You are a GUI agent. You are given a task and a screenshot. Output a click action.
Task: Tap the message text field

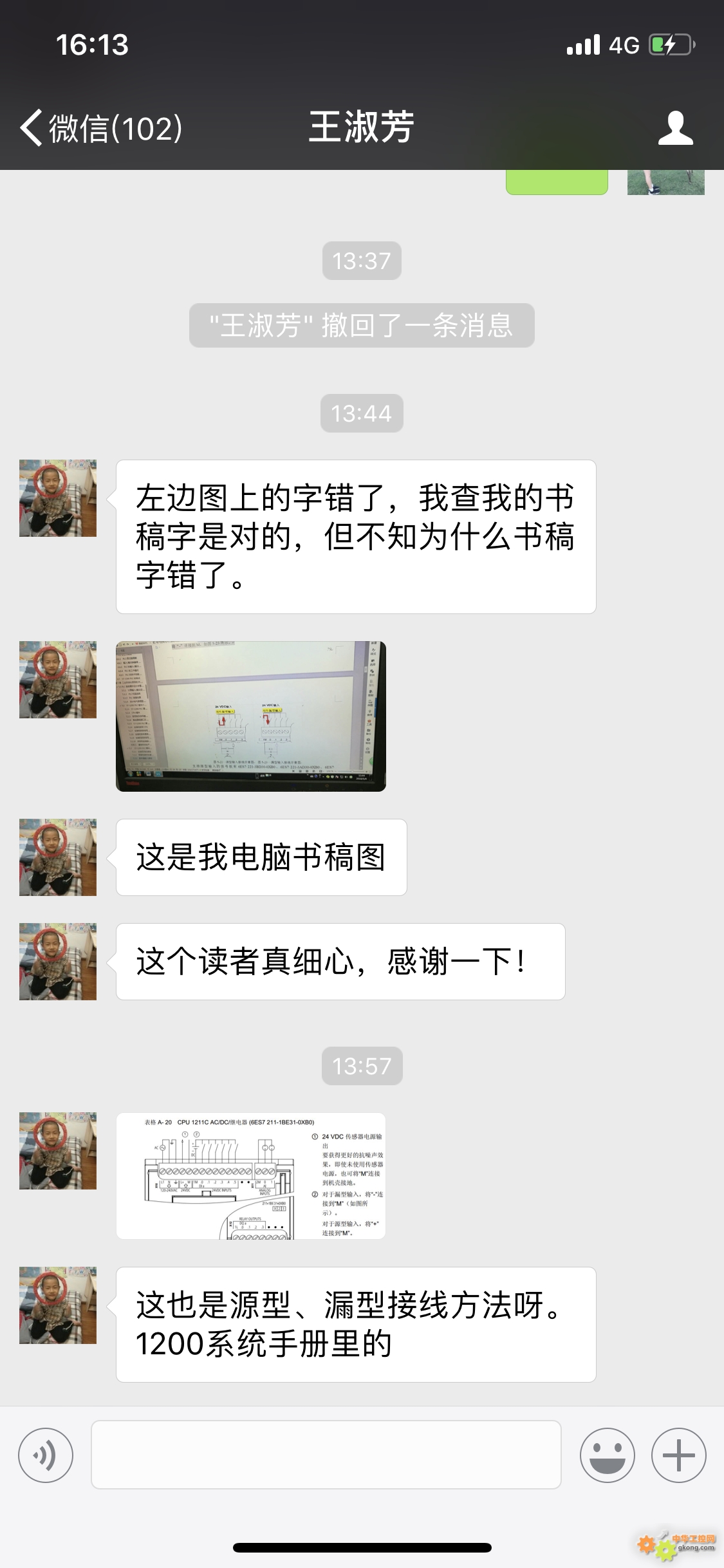(326, 1455)
